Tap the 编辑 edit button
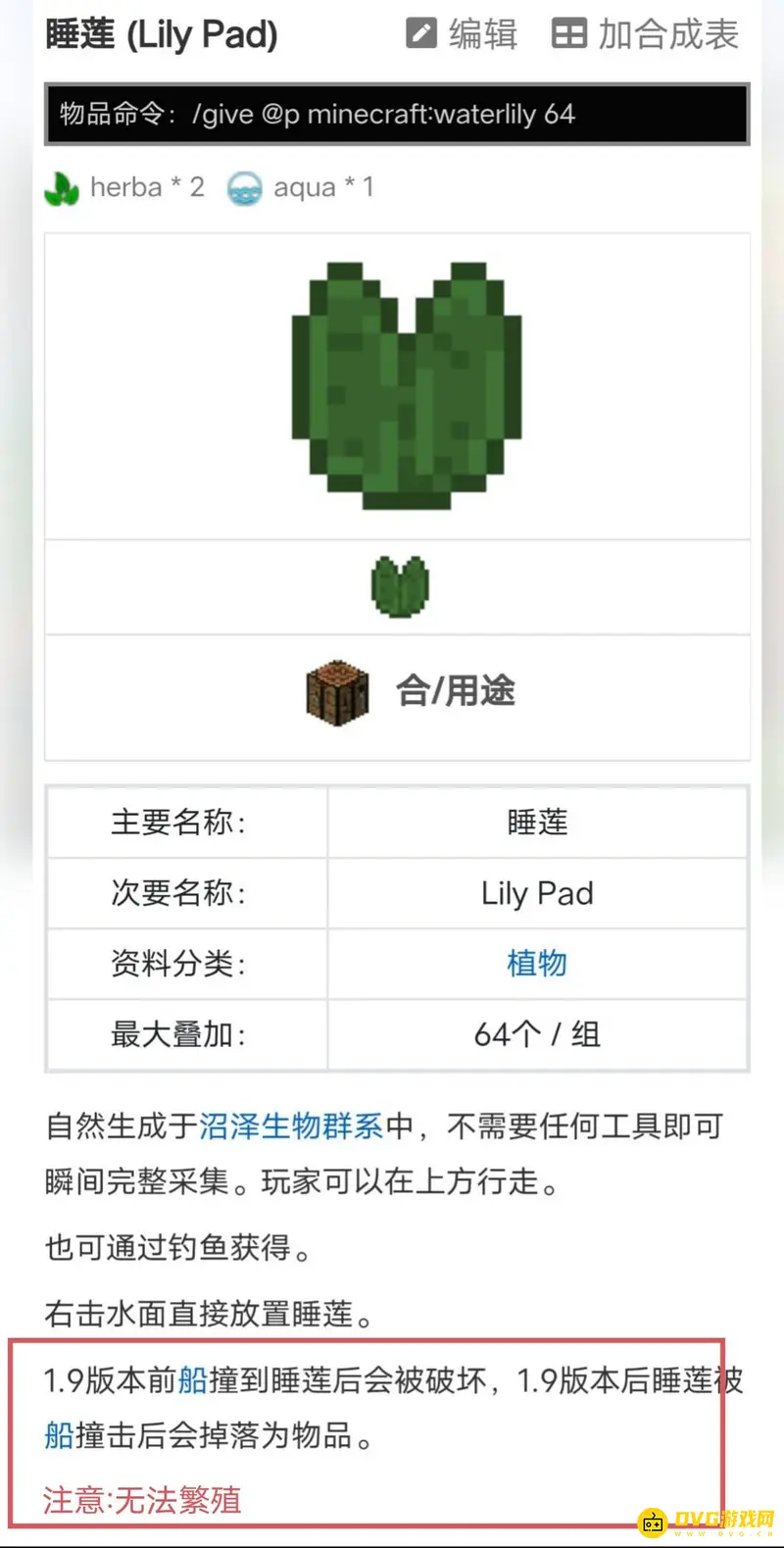Viewport: 784px width, 1548px height. (462, 34)
